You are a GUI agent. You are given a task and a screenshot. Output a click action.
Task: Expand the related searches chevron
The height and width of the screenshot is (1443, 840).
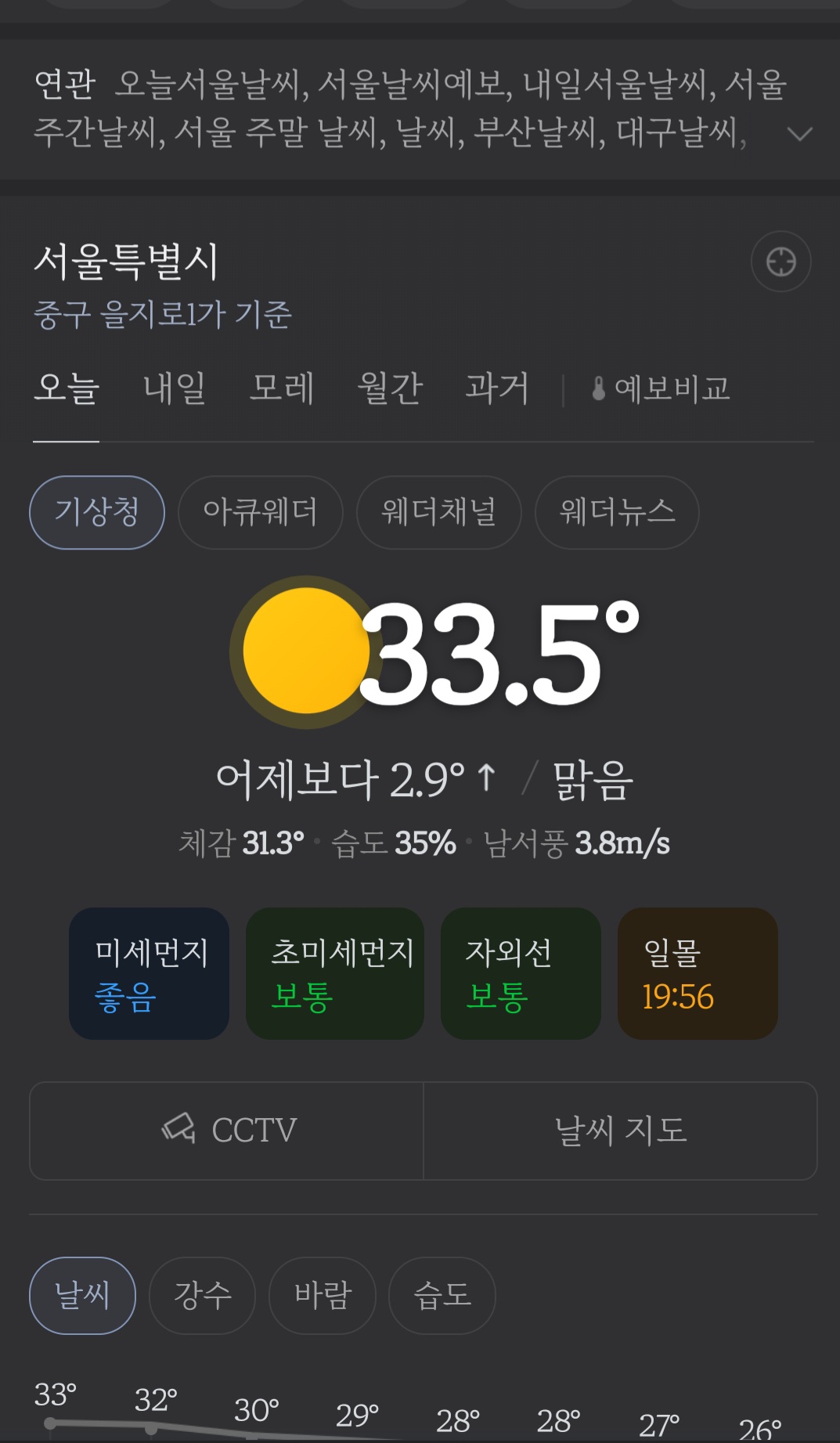coord(799,134)
